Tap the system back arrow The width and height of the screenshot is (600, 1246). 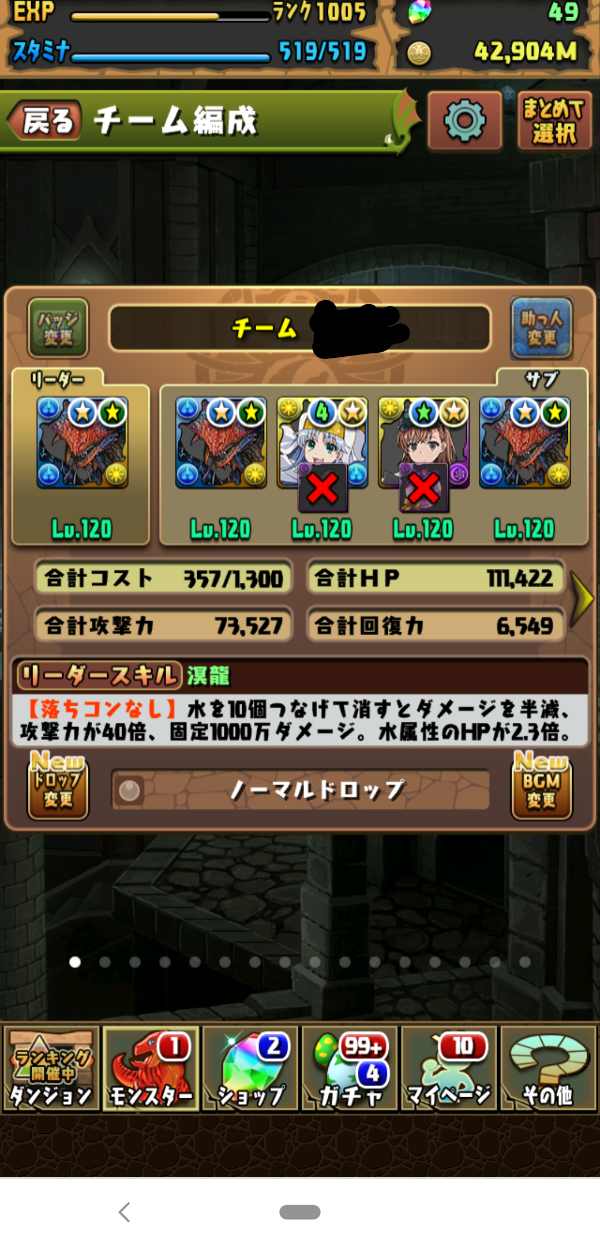click(124, 1212)
